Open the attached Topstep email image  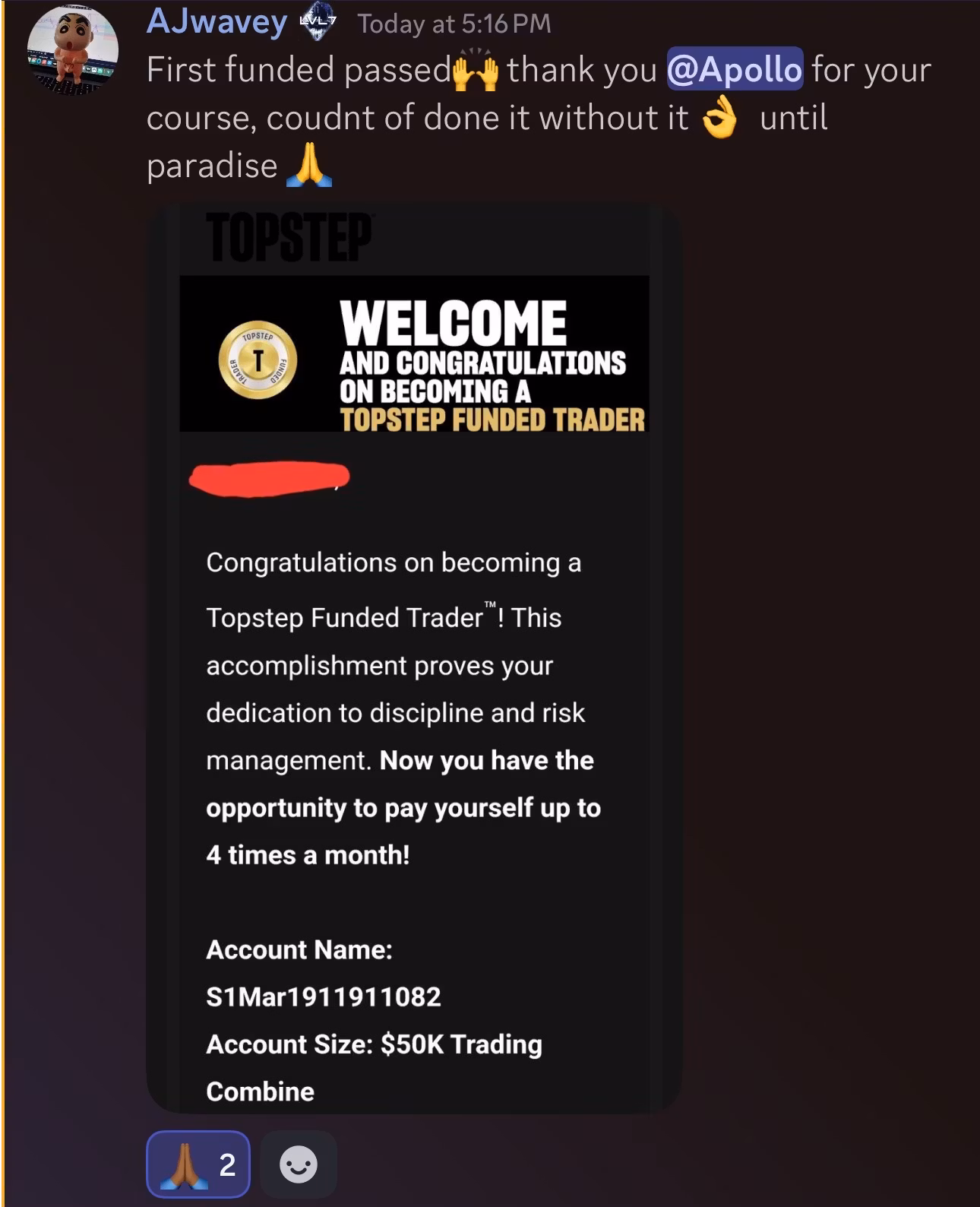pyautogui.click(x=414, y=658)
